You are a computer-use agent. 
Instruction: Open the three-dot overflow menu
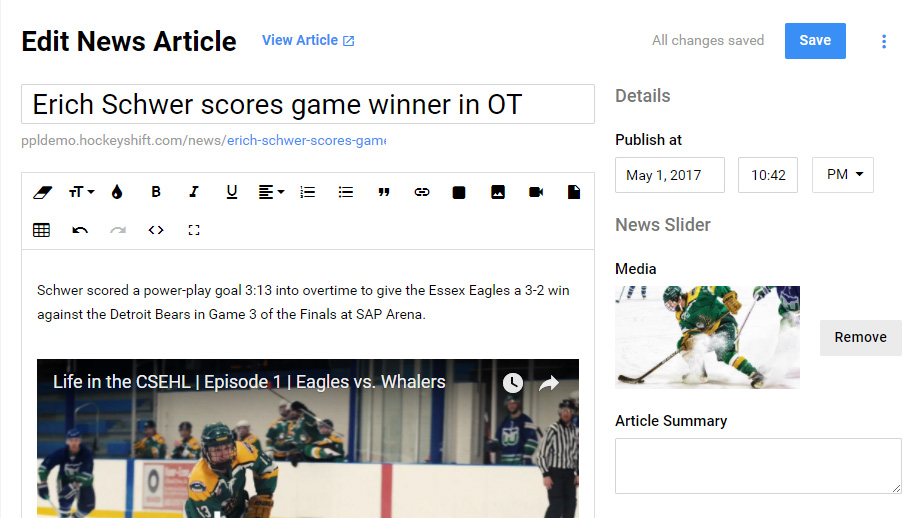point(883,42)
